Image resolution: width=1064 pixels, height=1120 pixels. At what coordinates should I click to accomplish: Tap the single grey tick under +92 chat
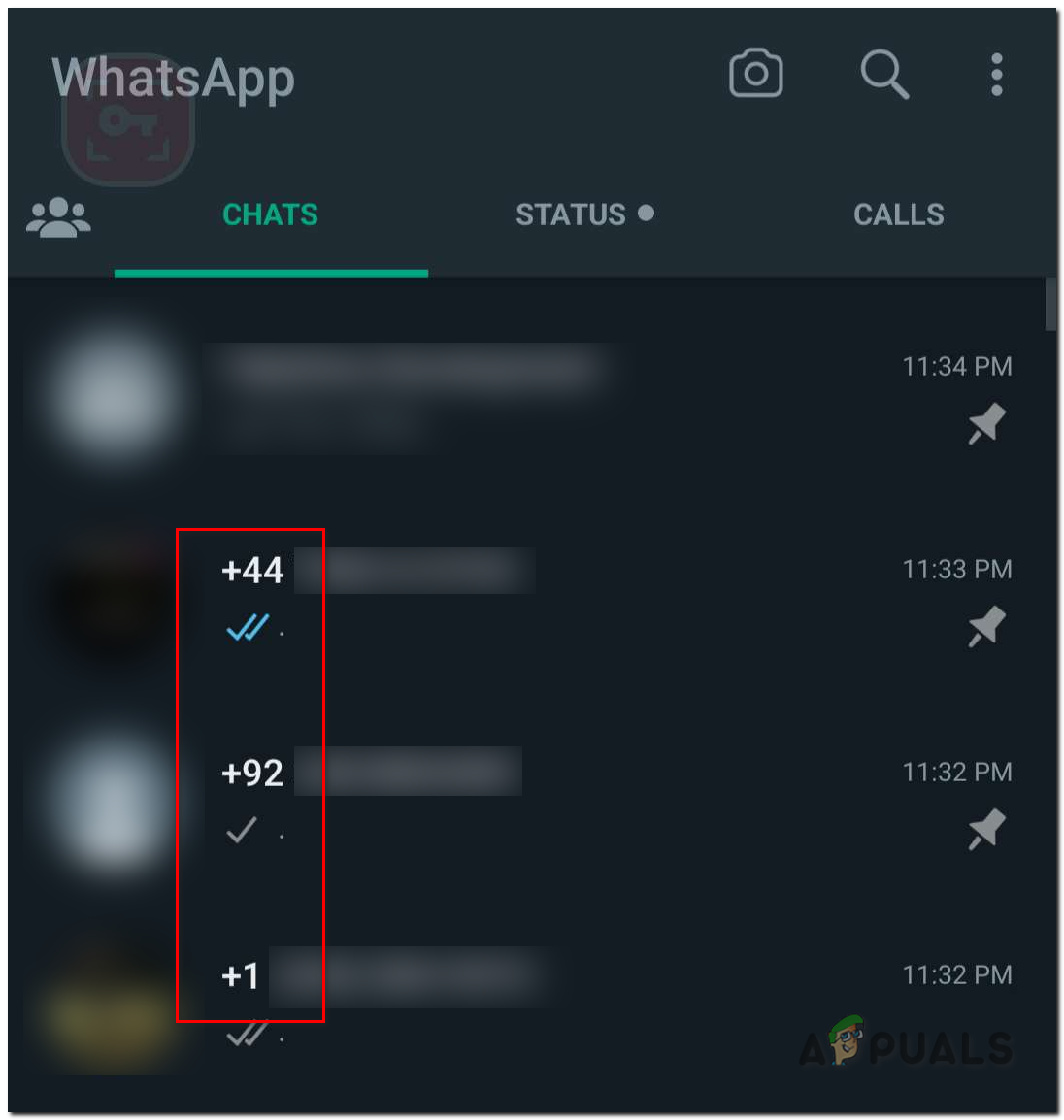[240, 831]
